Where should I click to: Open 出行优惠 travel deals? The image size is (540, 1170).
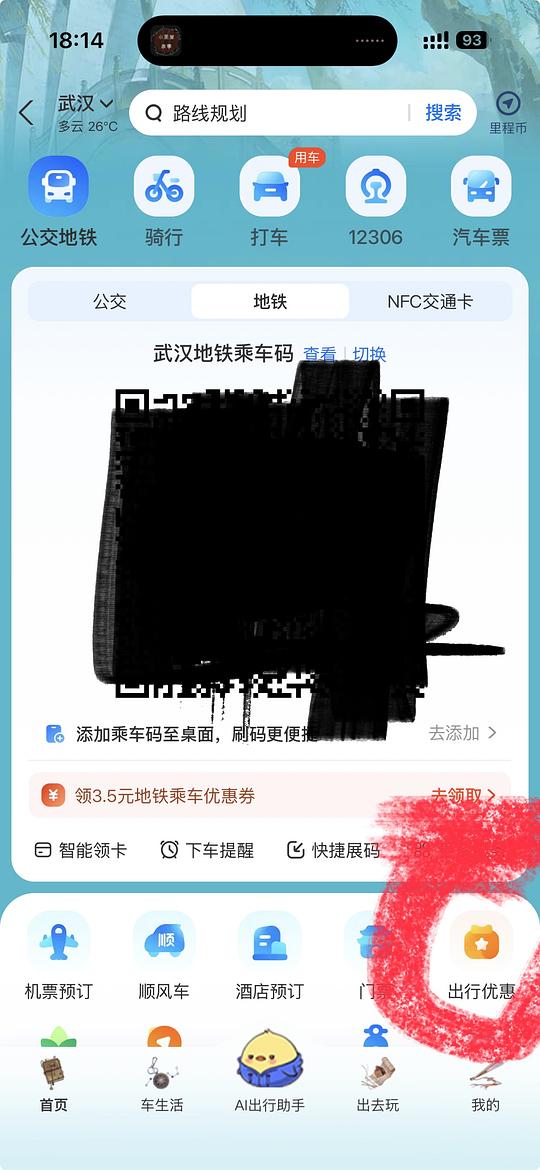click(x=481, y=957)
